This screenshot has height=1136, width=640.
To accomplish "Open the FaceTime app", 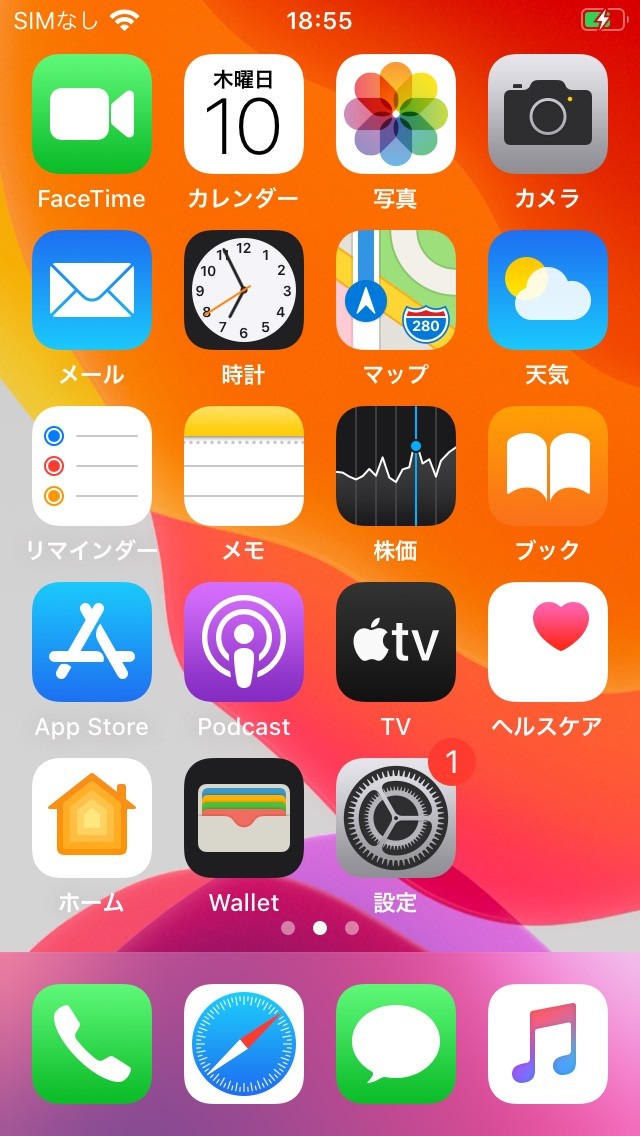I will click(x=91, y=114).
